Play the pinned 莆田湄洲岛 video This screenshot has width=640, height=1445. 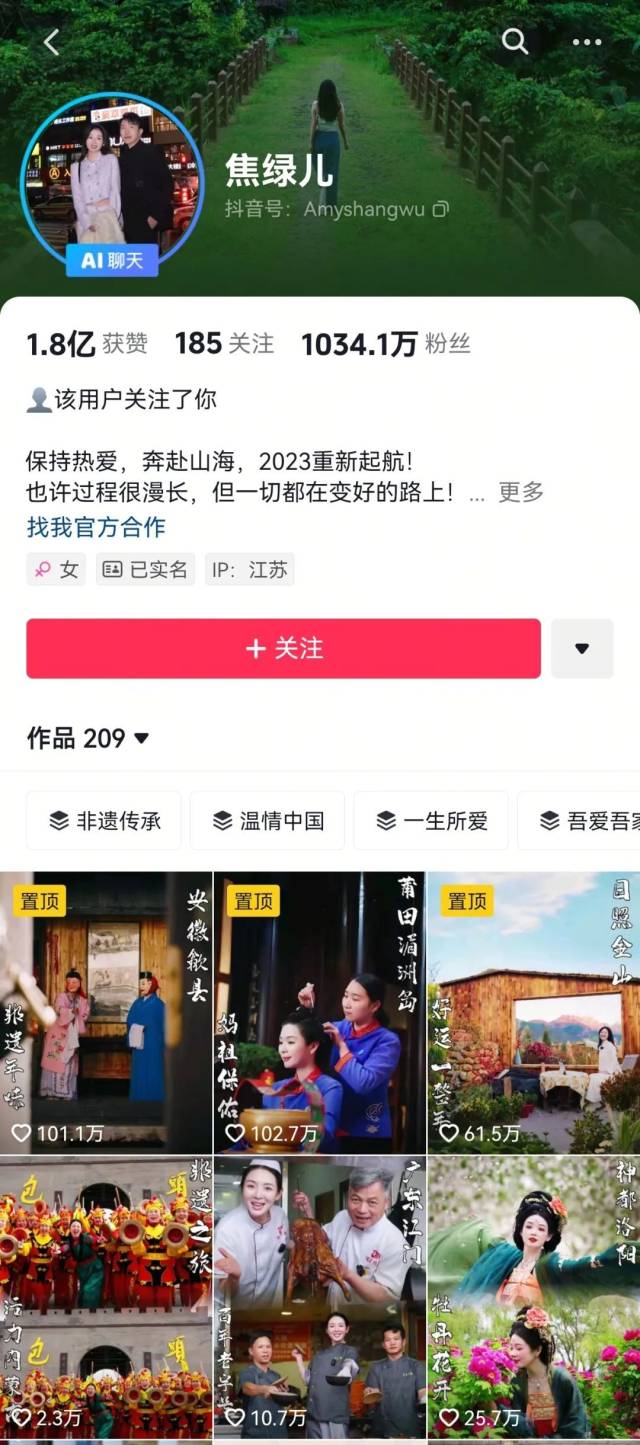coord(319,1012)
